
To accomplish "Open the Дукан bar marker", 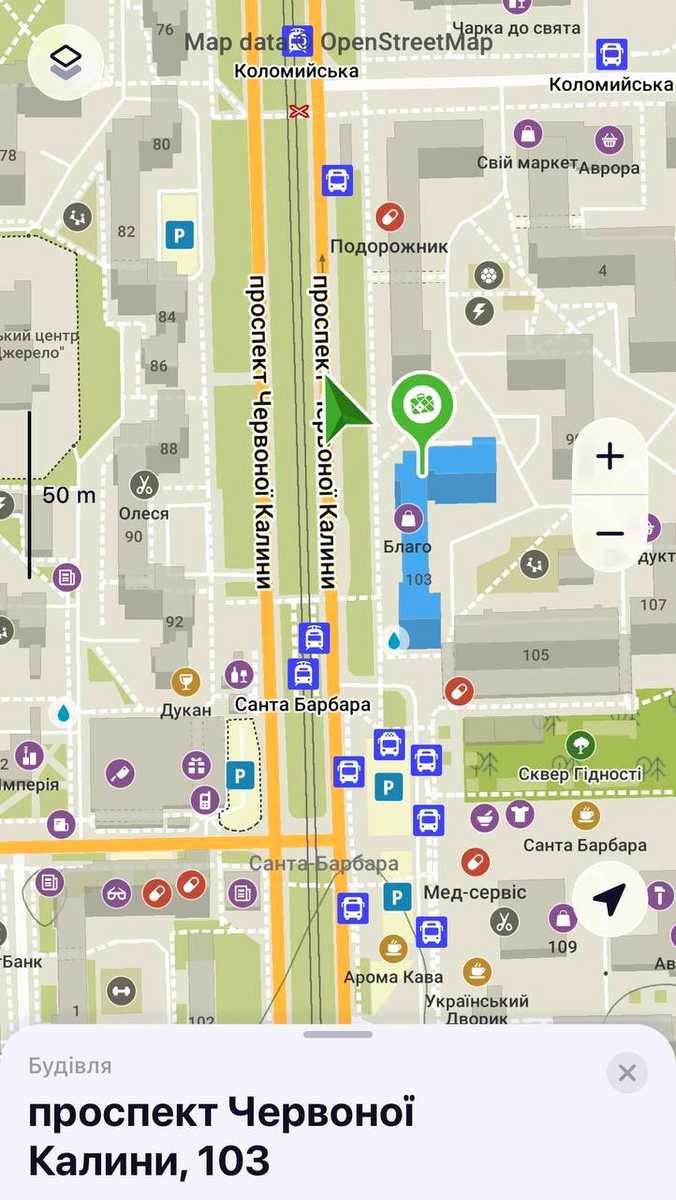I will [x=185, y=682].
